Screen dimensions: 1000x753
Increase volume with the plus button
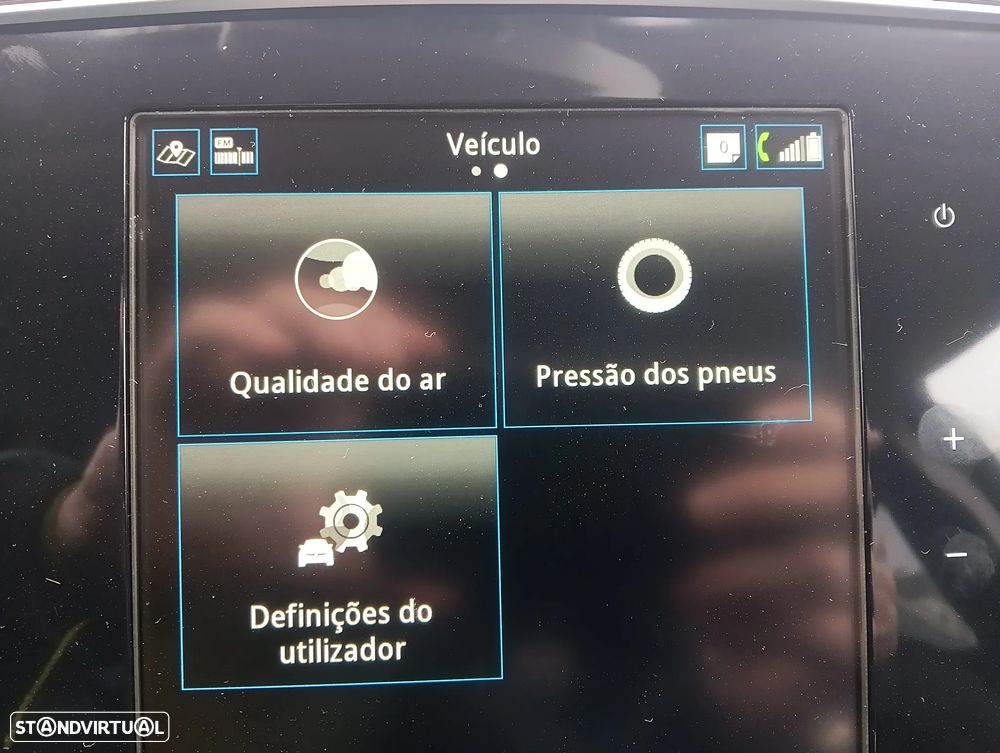954,439
